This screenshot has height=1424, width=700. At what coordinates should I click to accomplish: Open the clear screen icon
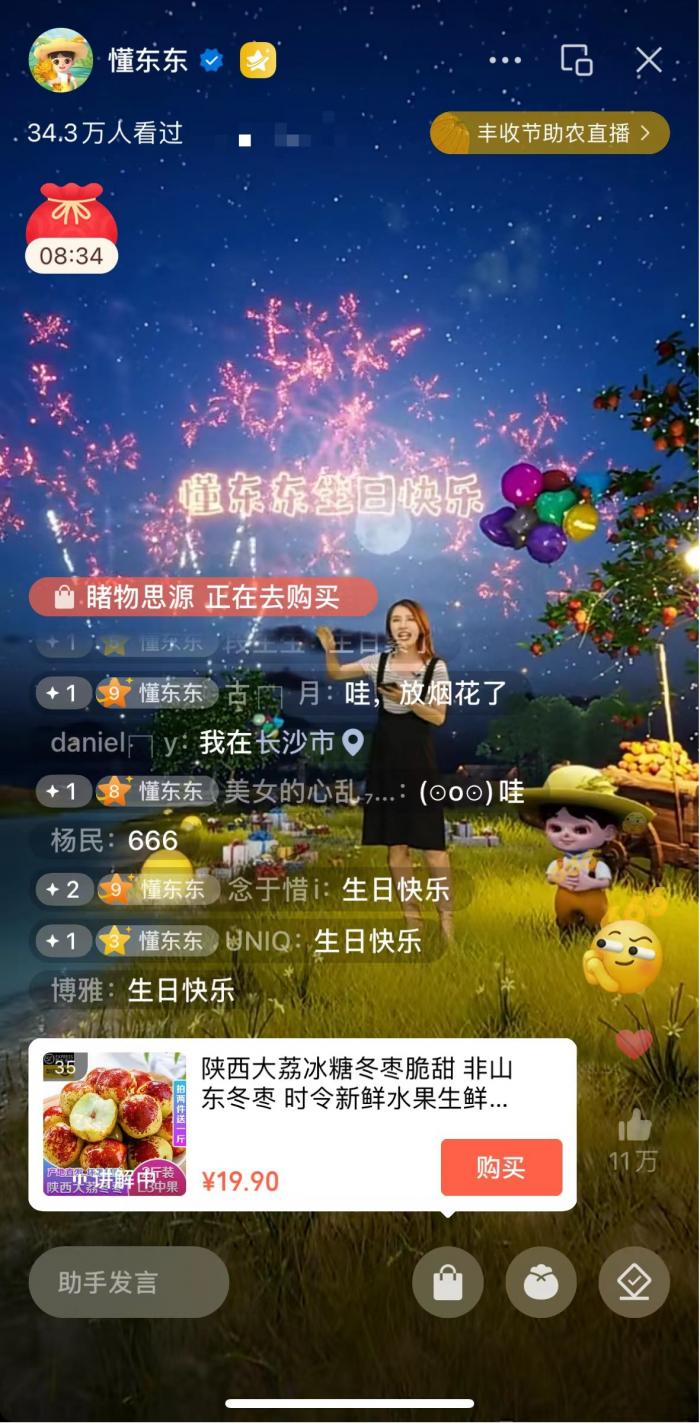click(634, 1282)
